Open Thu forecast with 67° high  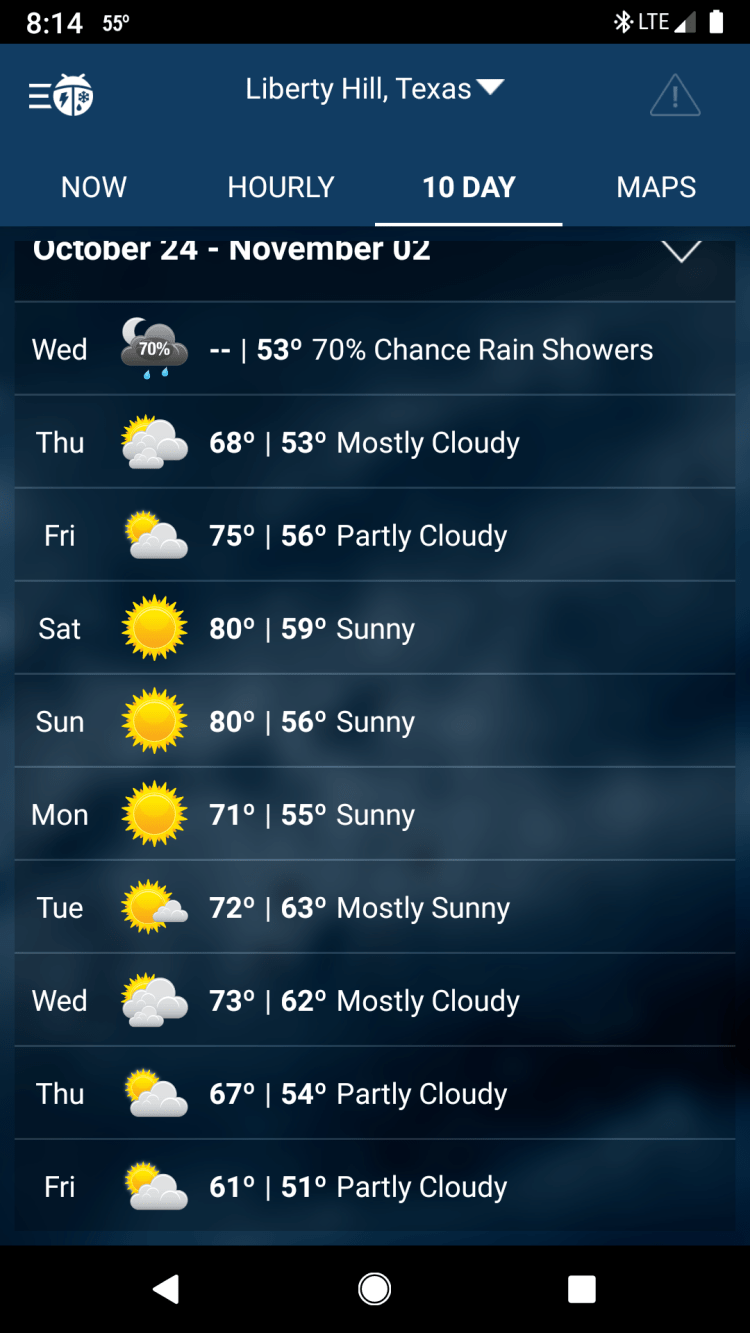pos(375,1093)
